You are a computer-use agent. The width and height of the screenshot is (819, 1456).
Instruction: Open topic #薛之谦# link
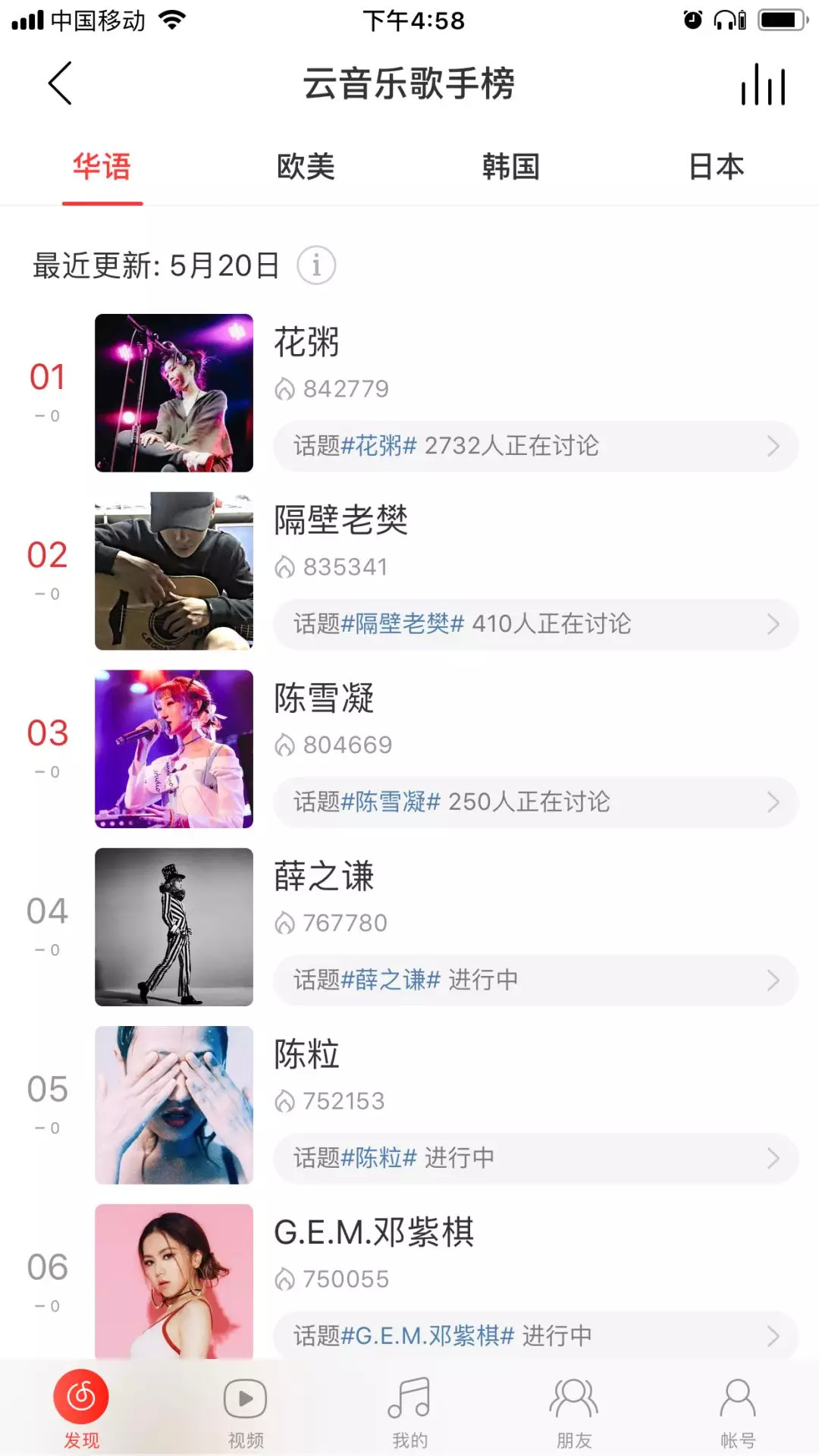pyautogui.click(x=535, y=980)
